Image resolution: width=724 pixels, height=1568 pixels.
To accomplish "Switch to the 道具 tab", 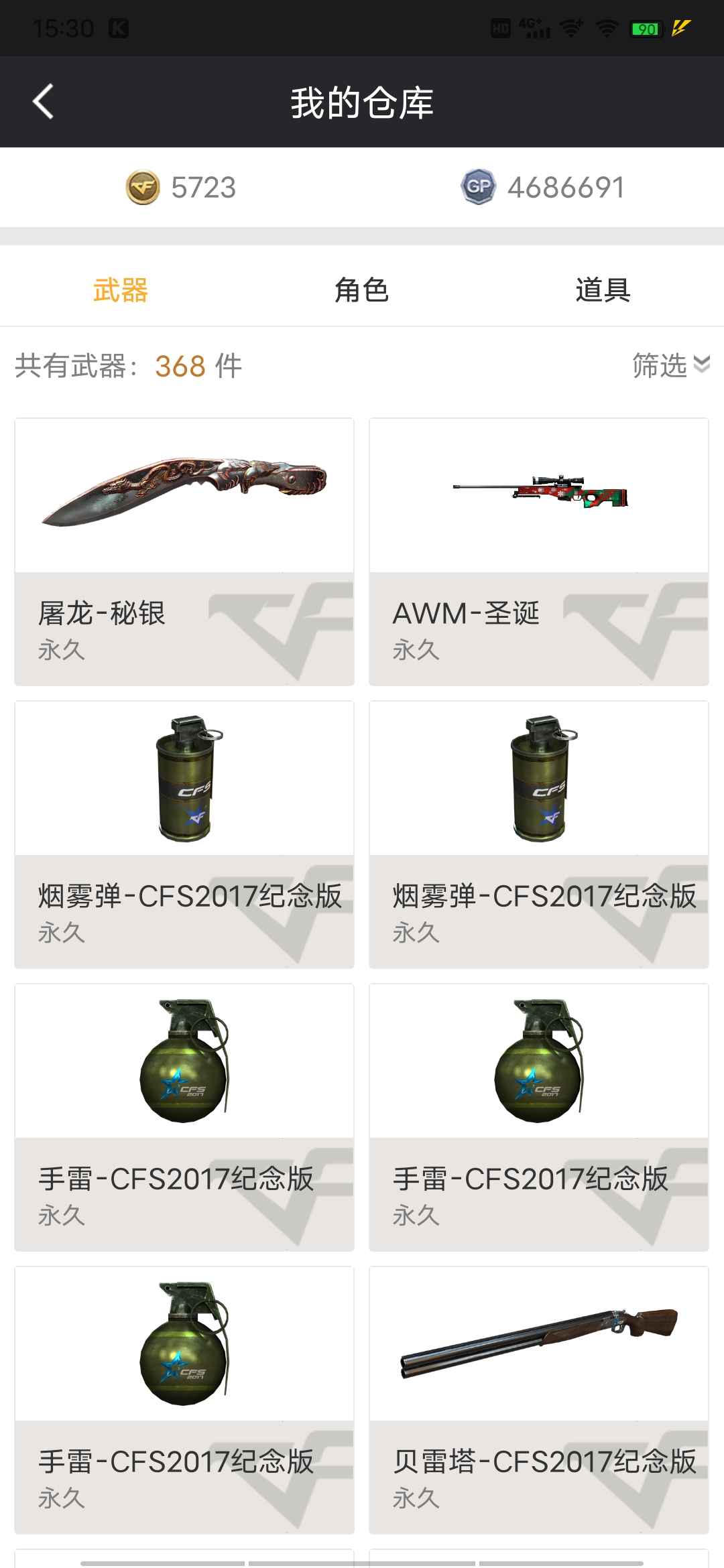I will tap(603, 290).
